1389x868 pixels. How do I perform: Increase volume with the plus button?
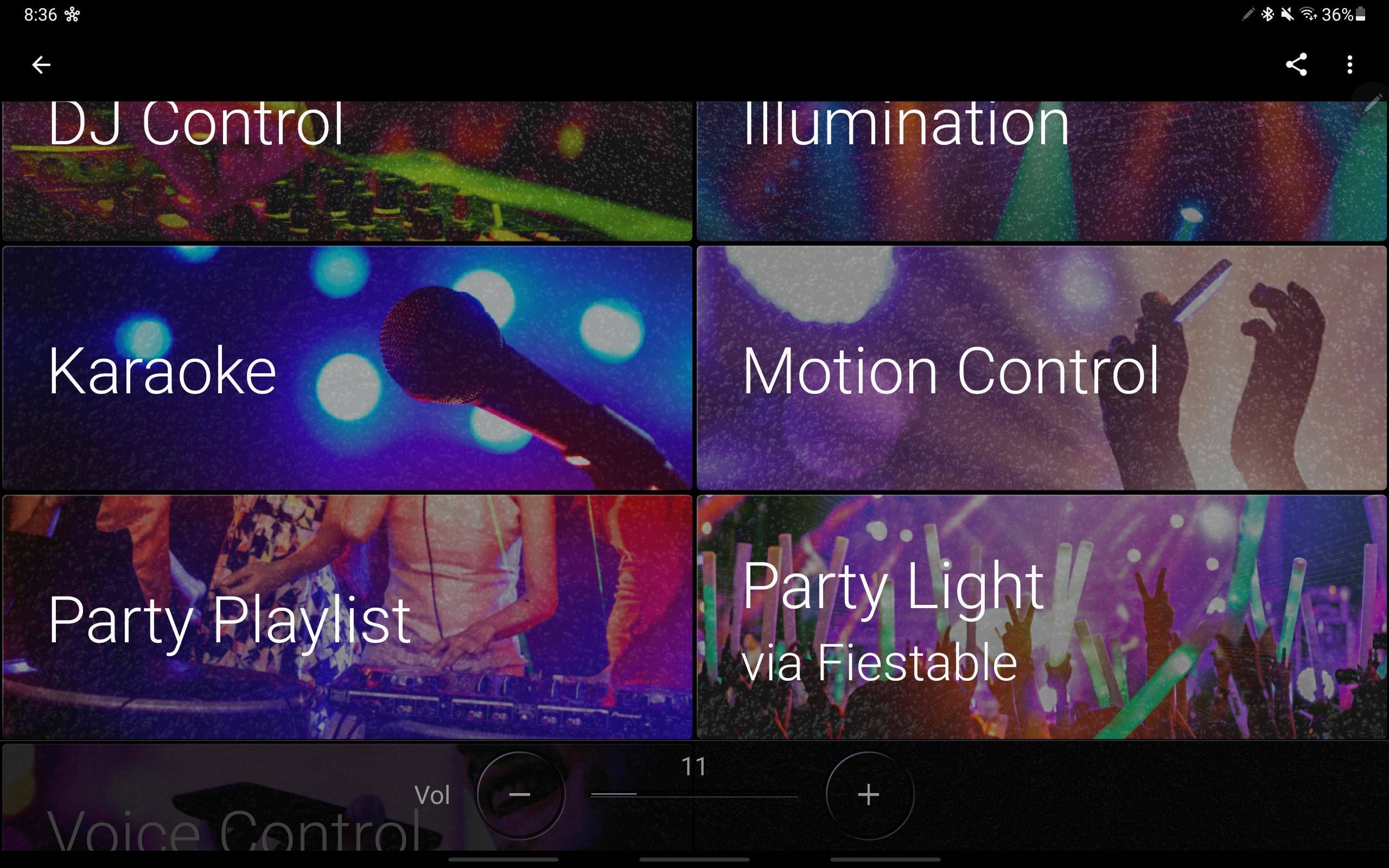[x=869, y=795]
